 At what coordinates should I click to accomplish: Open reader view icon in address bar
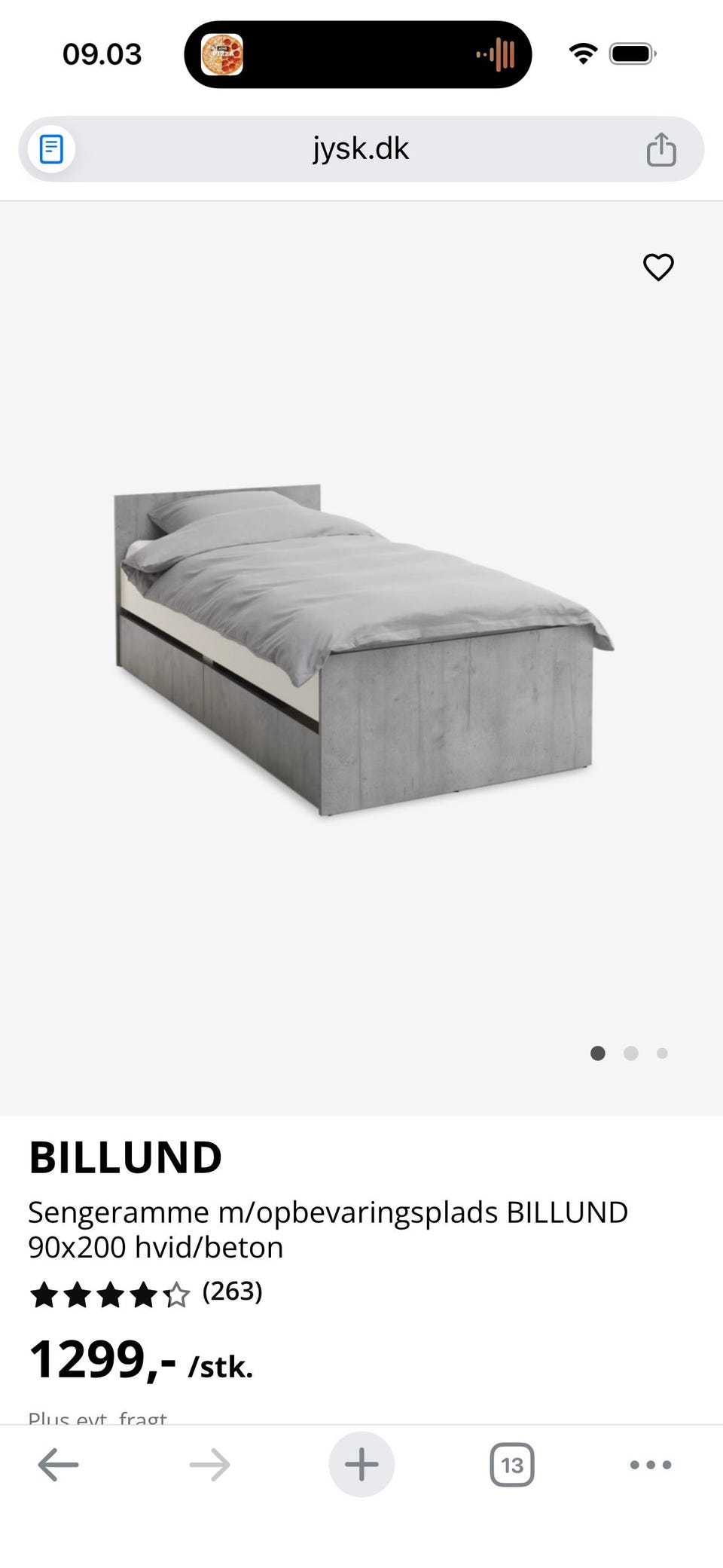tap(51, 149)
